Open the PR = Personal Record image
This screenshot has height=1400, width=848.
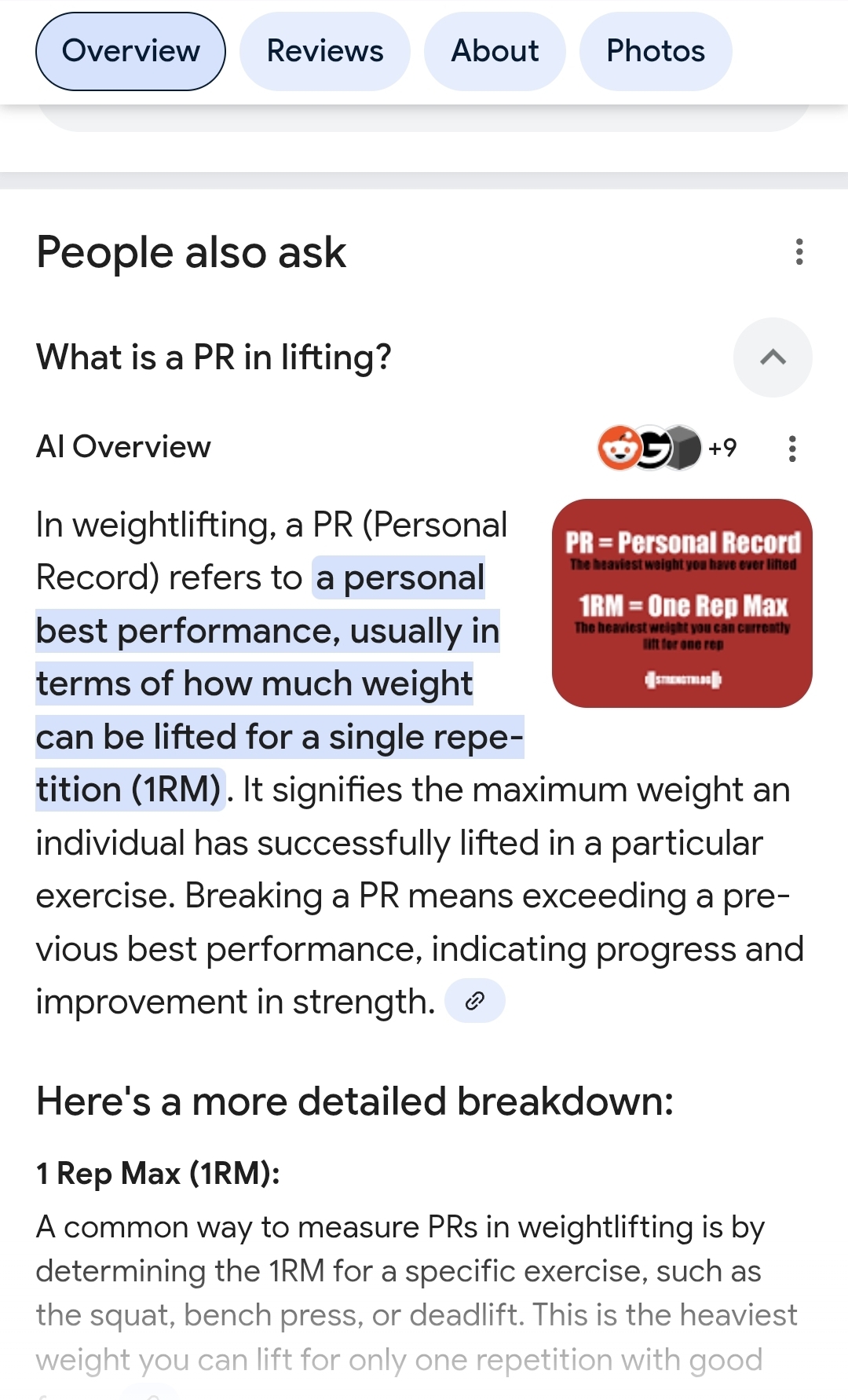(682, 603)
